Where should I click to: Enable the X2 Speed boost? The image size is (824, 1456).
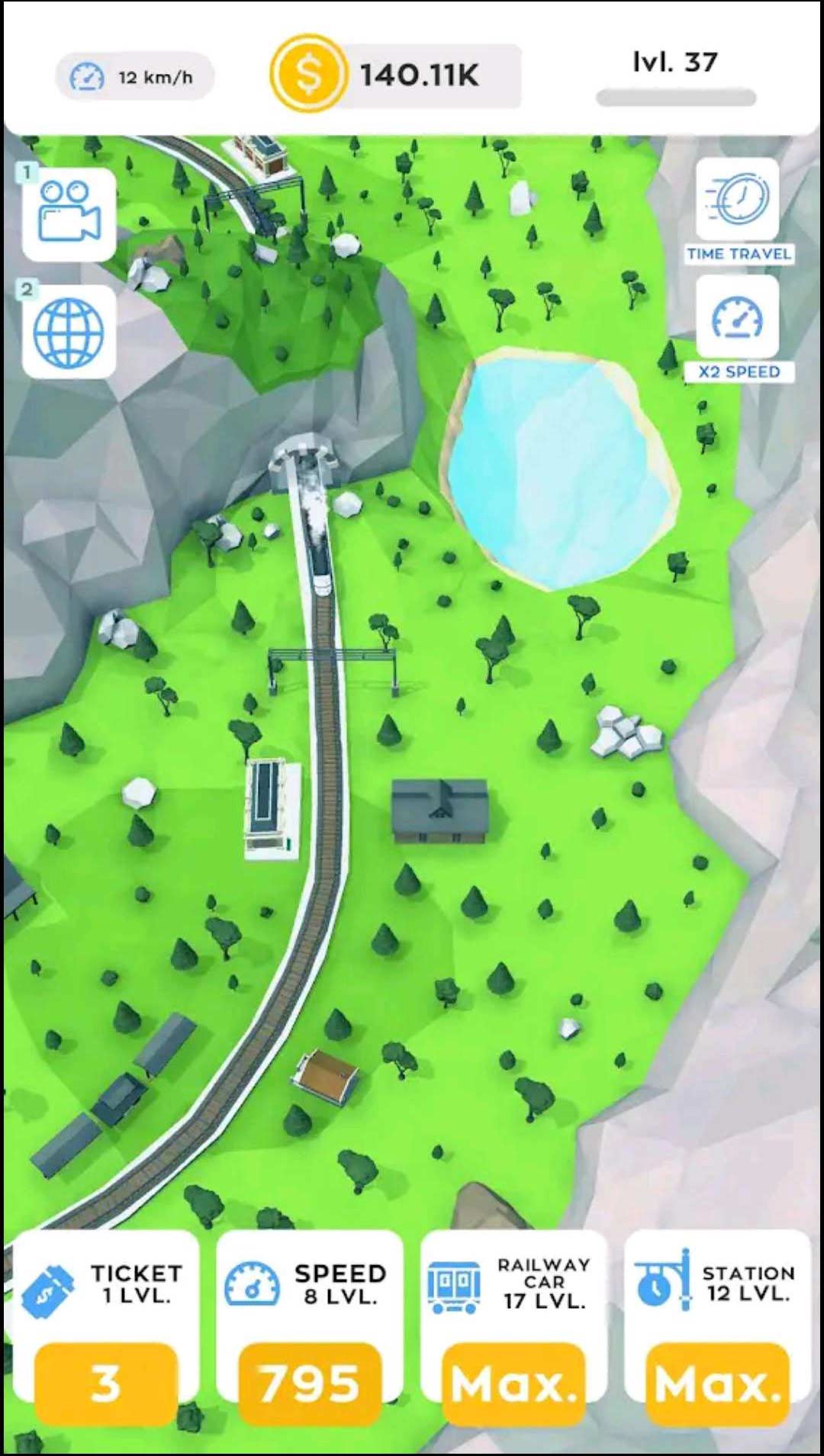click(737, 319)
